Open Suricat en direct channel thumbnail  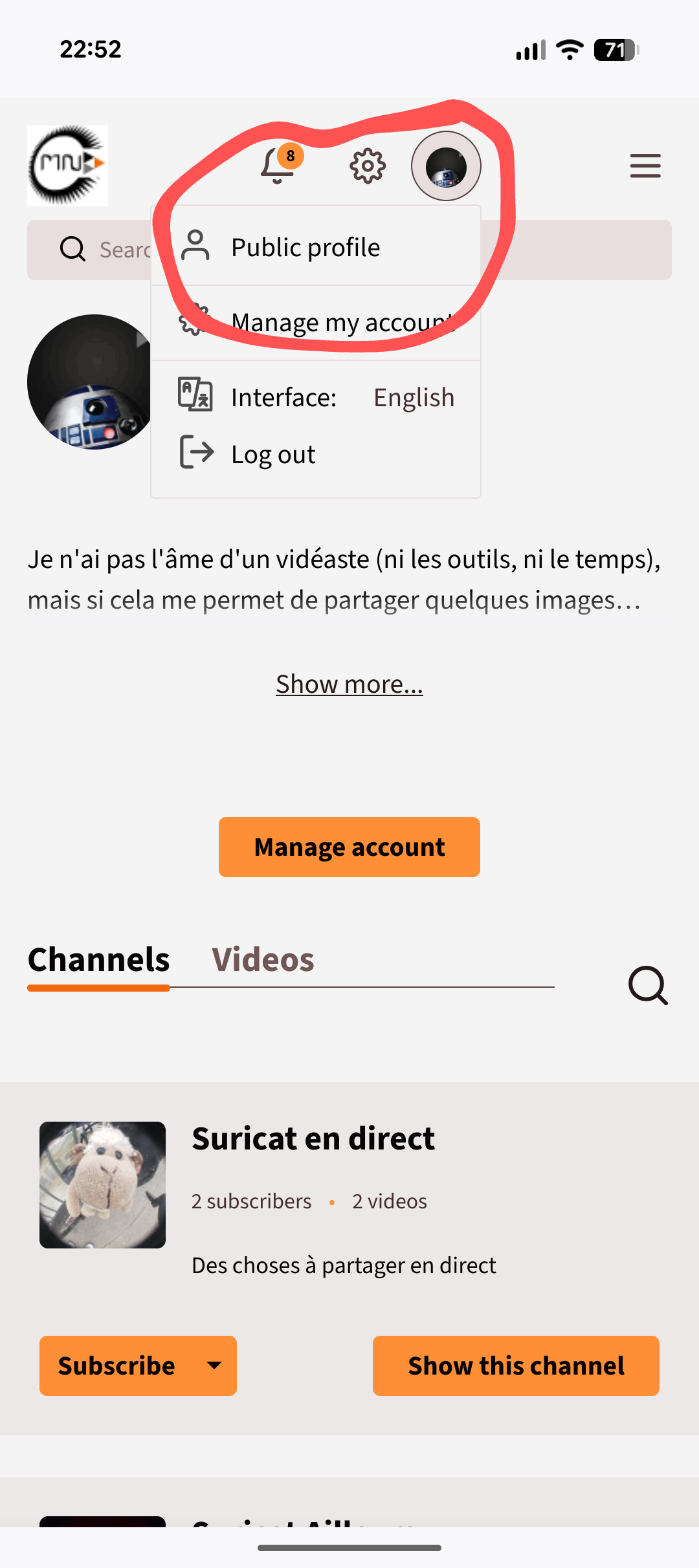click(102, 1185)
